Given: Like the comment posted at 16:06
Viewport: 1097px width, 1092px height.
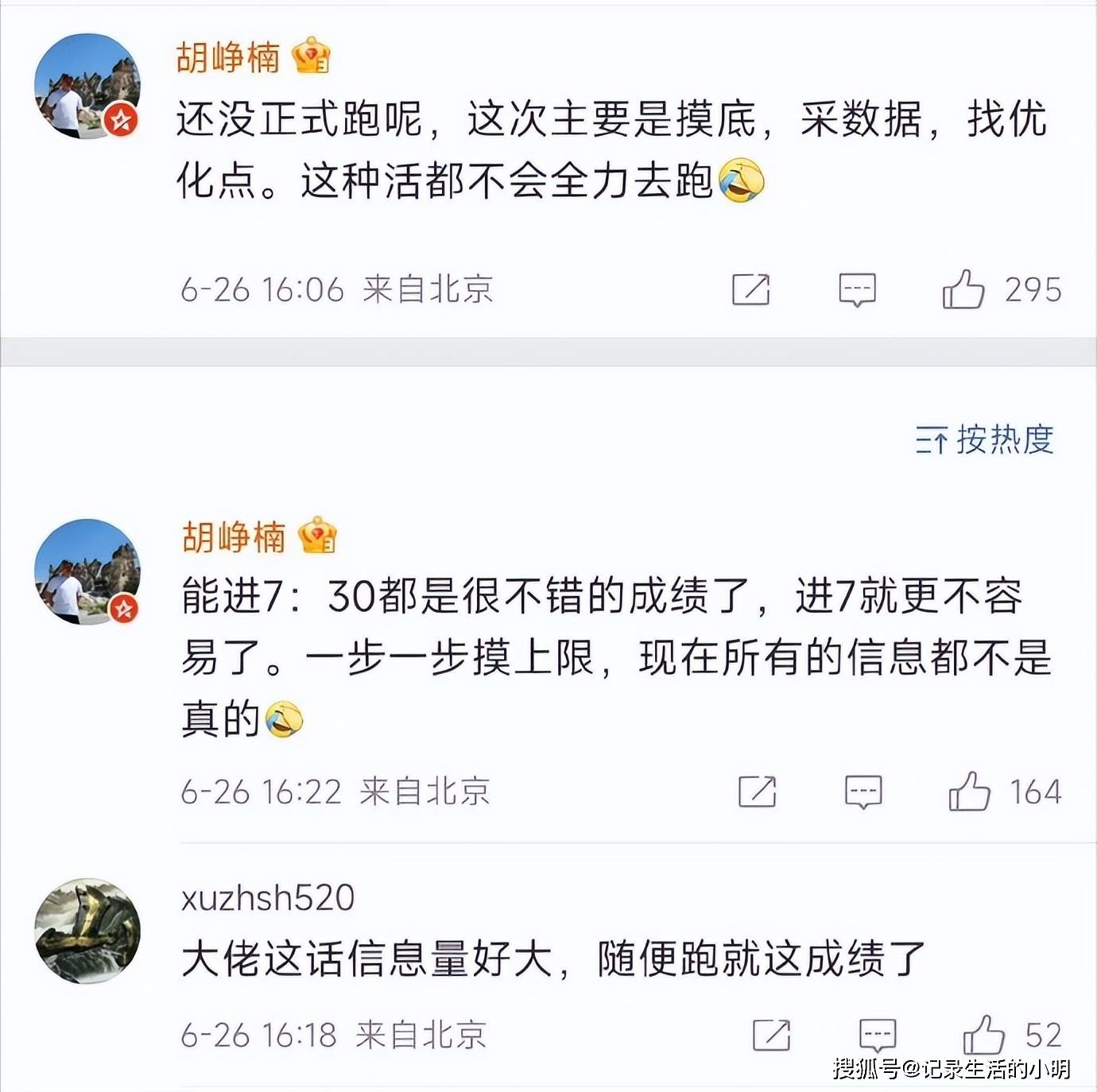Looking at the screenshot, I should coord(963,289).
